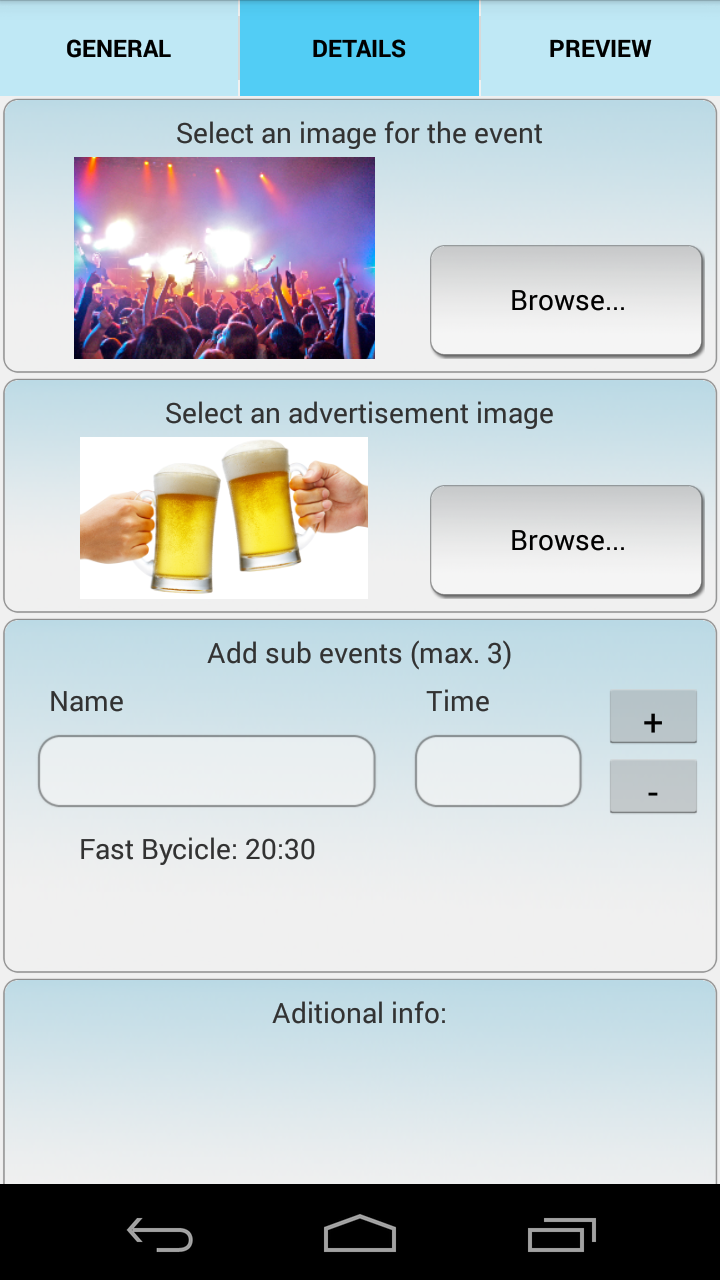Open recent apps with the recents icon
720x1280 pixels.
pos(560,1236)
